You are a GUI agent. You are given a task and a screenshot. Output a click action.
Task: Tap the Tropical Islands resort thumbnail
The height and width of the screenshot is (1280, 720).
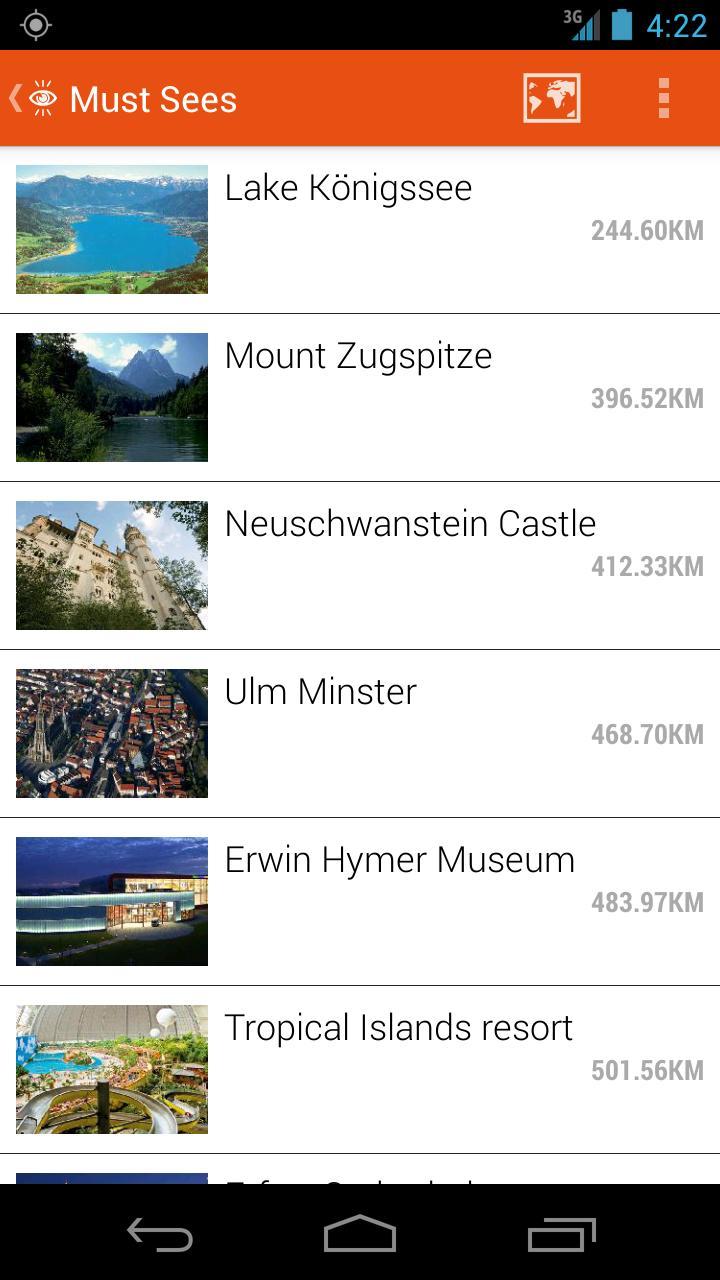(x=111, y=1068)
